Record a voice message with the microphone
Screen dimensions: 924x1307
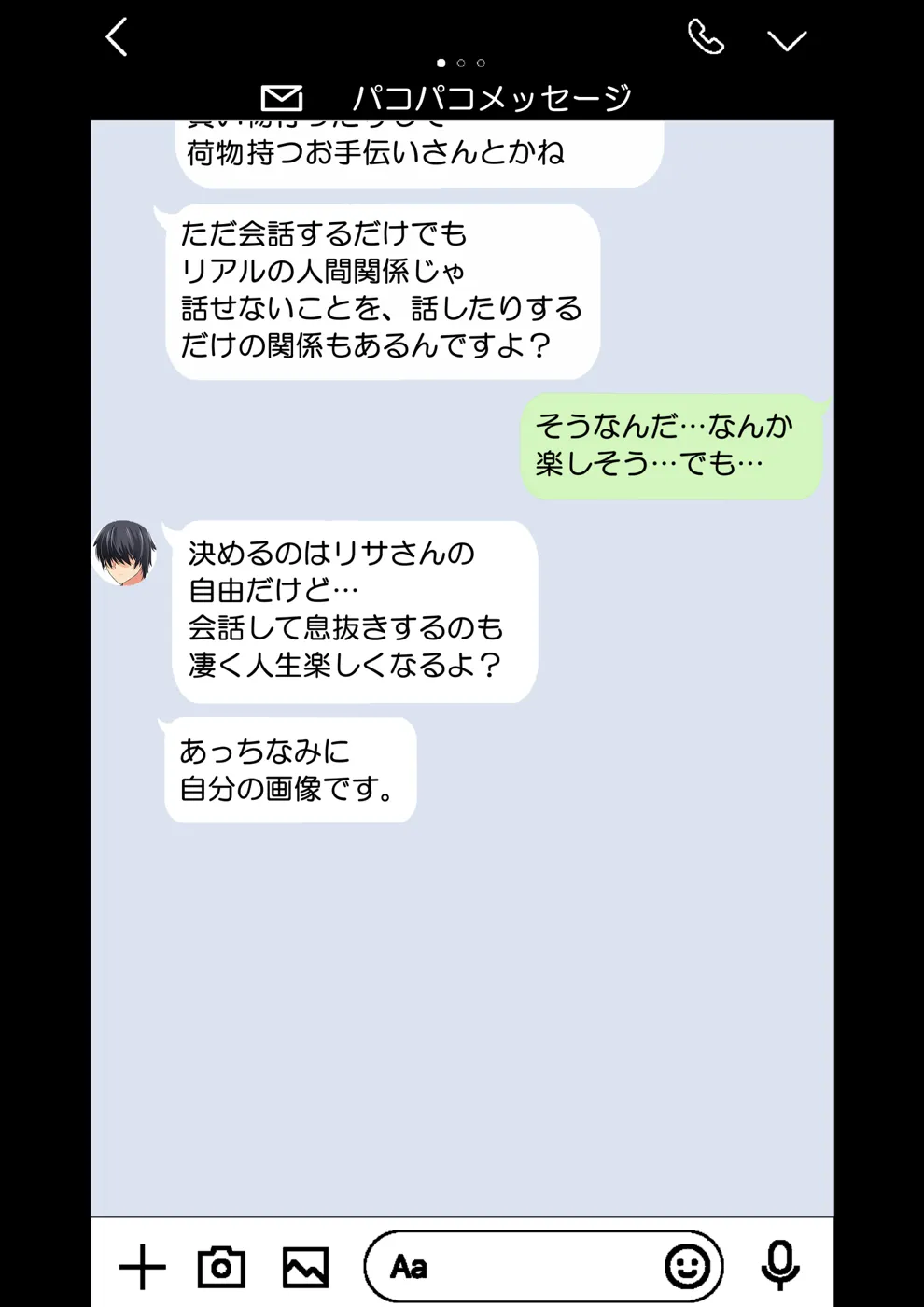click(779, 1265)
